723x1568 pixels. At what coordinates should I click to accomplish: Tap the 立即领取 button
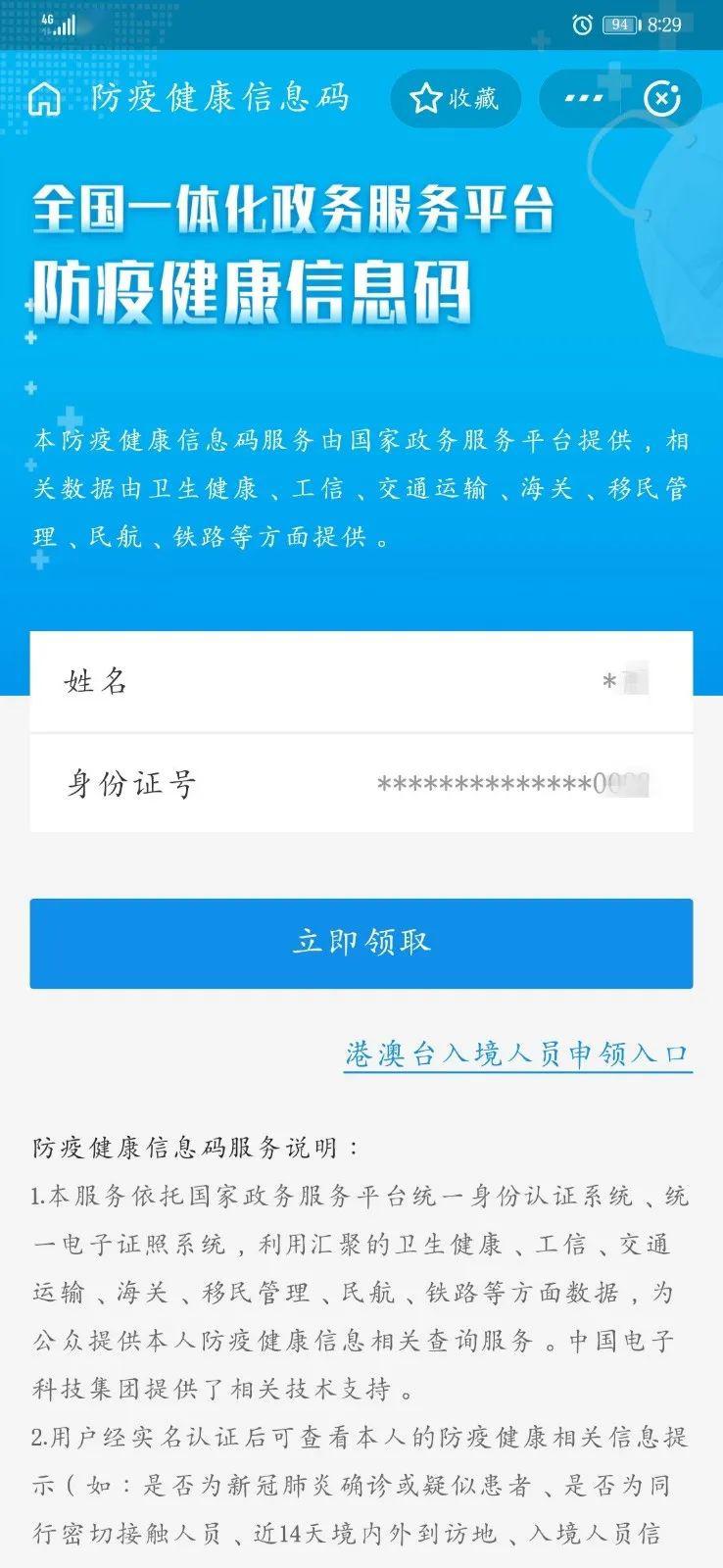[x=361, y=943]
